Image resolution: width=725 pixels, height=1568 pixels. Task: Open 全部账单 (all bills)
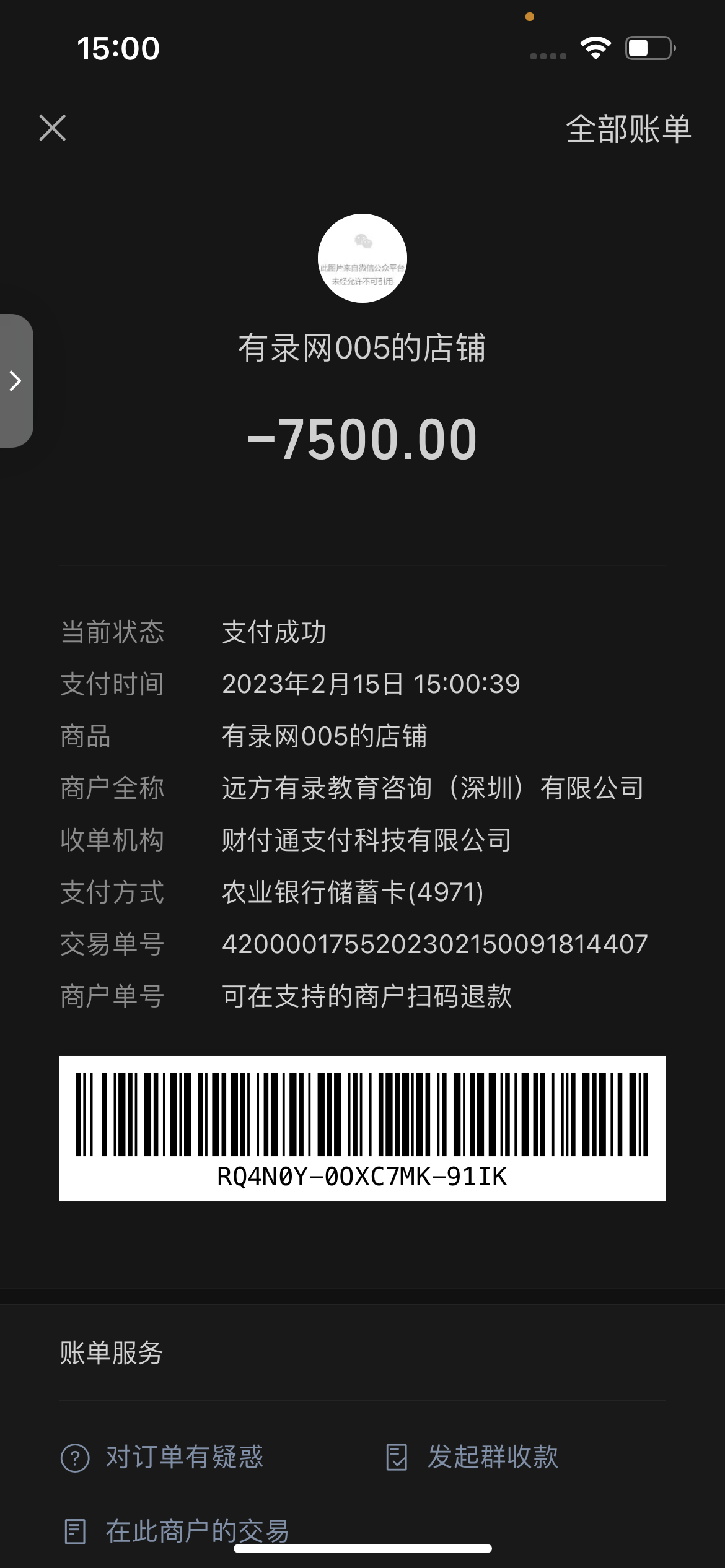pos(628,129)
